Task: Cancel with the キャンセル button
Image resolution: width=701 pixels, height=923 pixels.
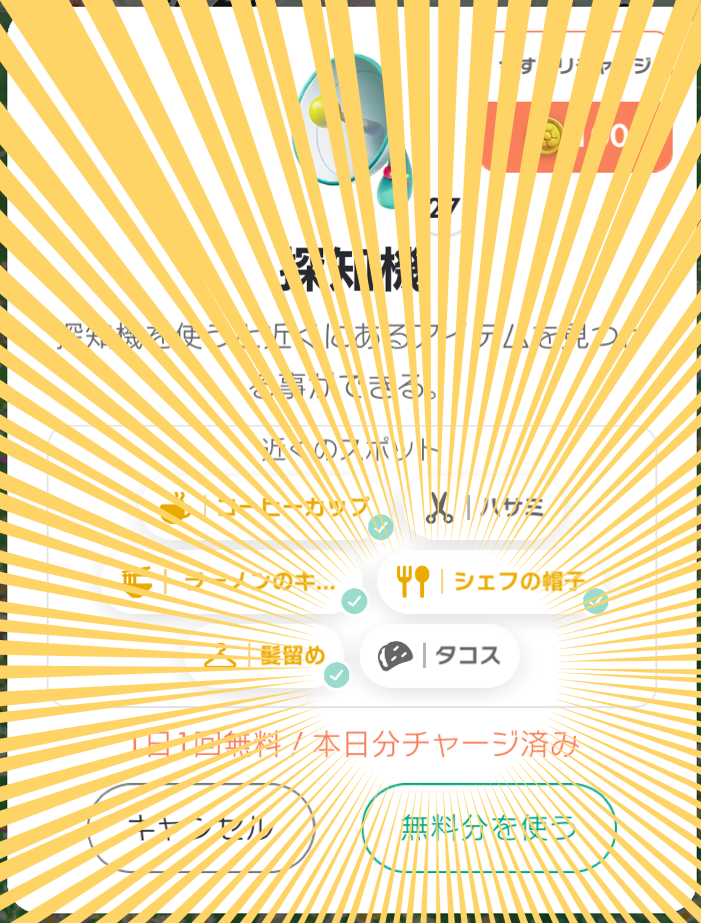Action: tap(201, 827)
